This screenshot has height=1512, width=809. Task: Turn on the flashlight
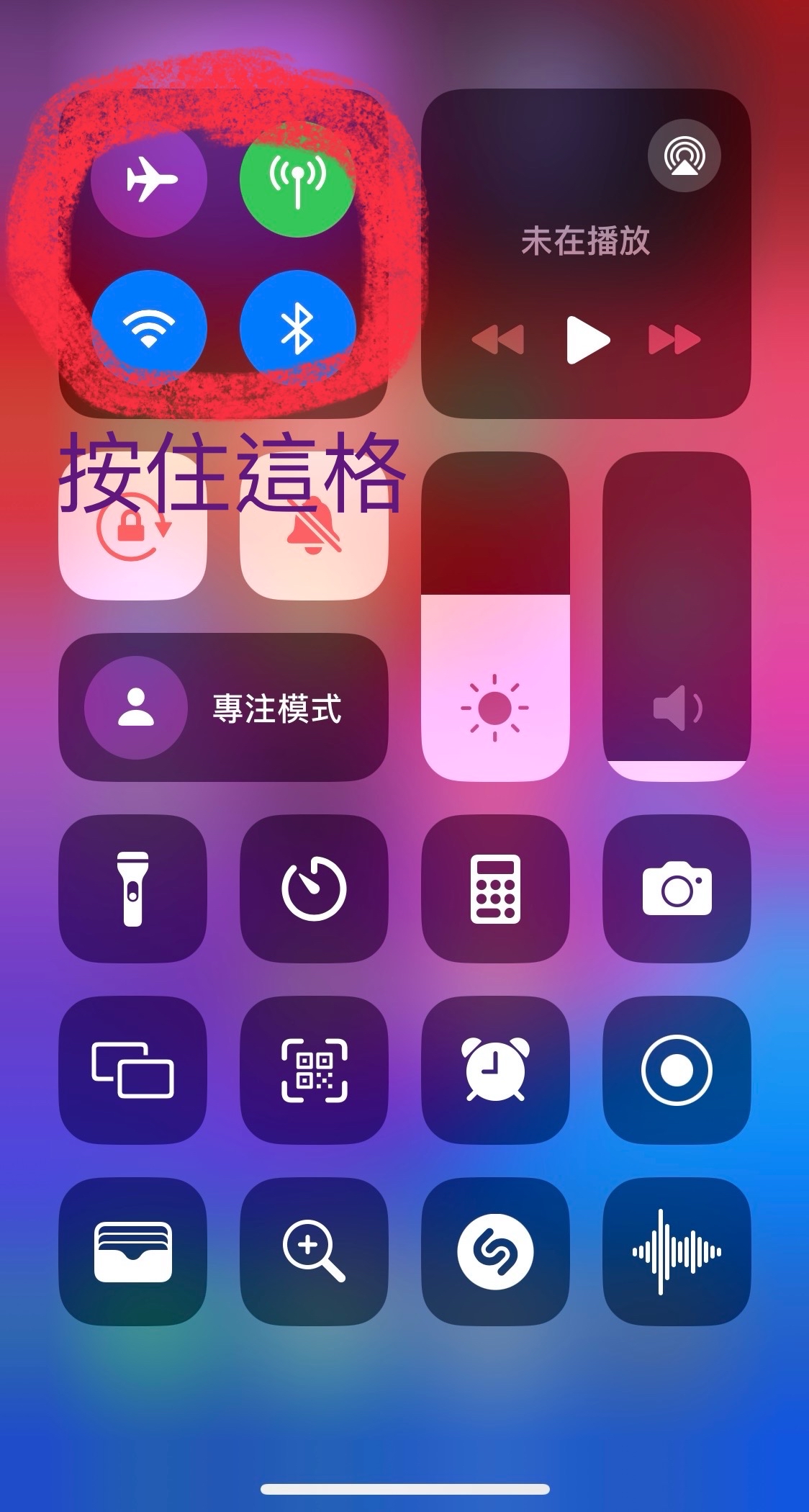point(133,888)
